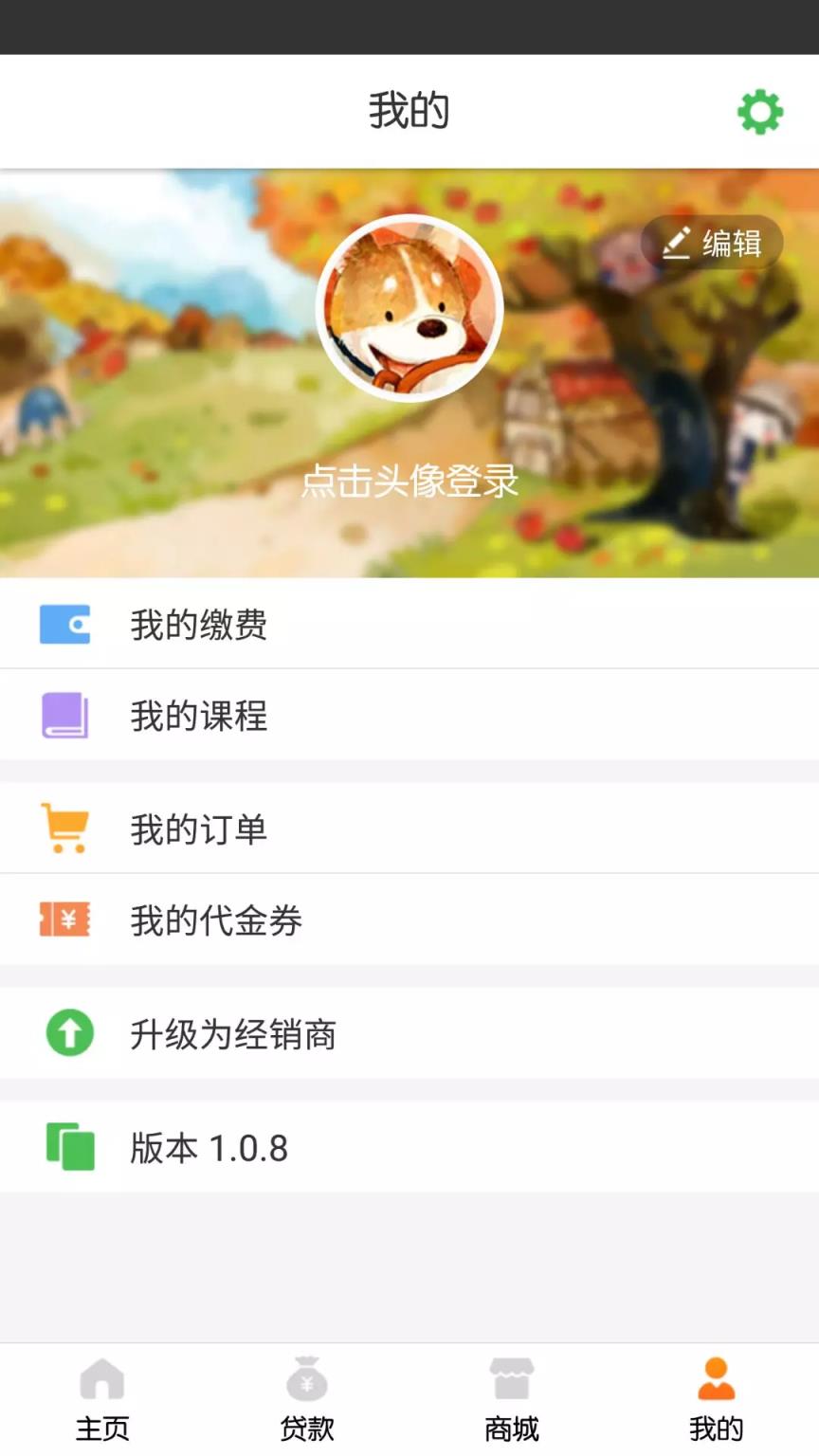The height and width of the screenshot is (1456, 819).
Task: Select the green upgrade arrow icon
Action: [x=67, y=1034]
